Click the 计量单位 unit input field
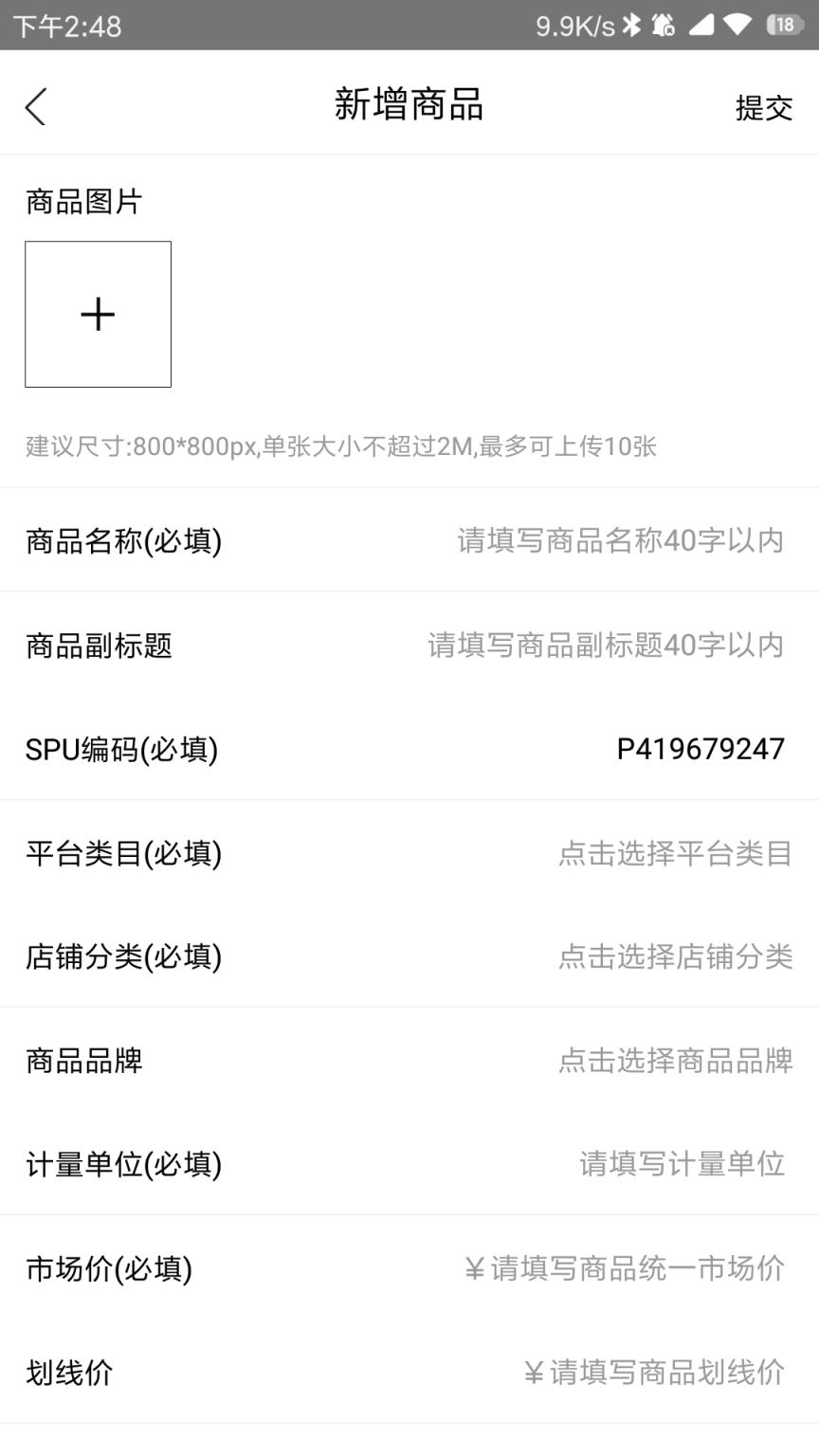Screen dimensions: 819x1456 tap(681, 1165)
